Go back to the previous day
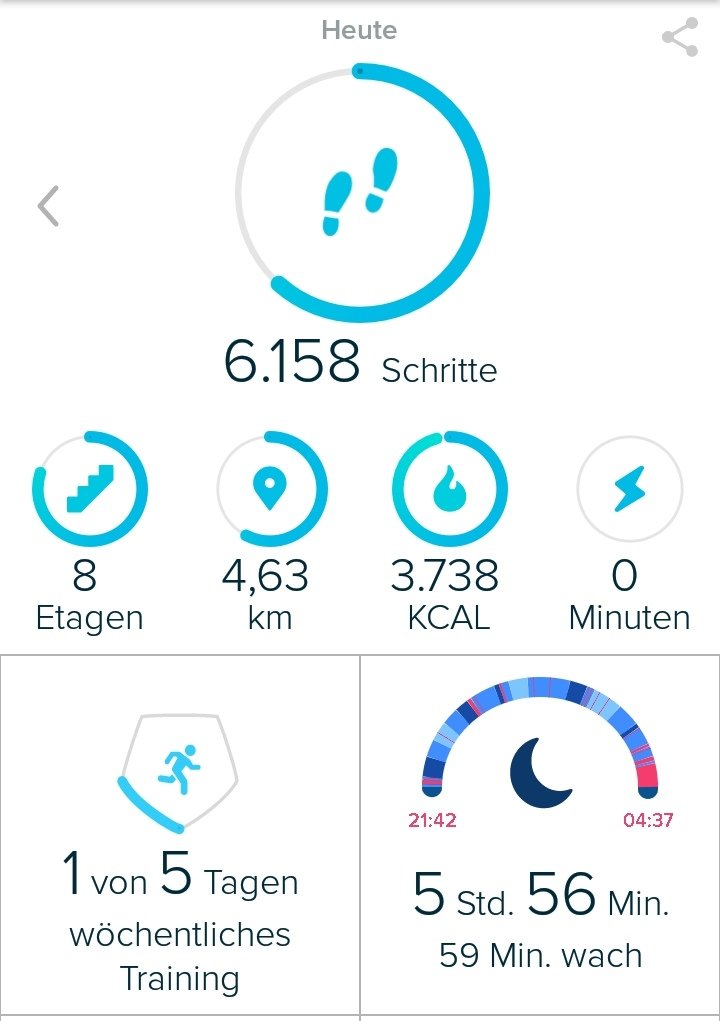 (48, 207)
